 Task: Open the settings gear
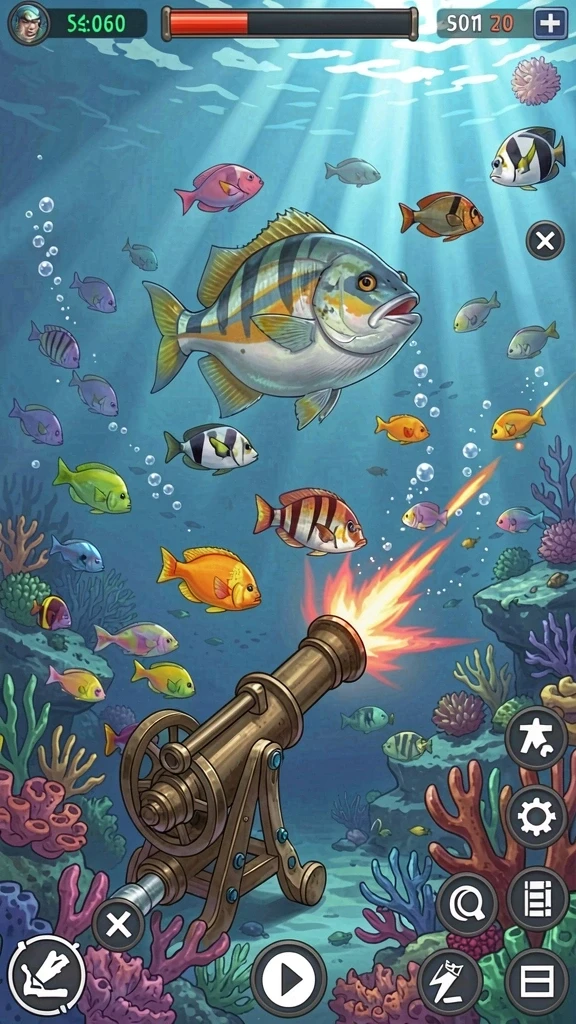pos(537,816)
